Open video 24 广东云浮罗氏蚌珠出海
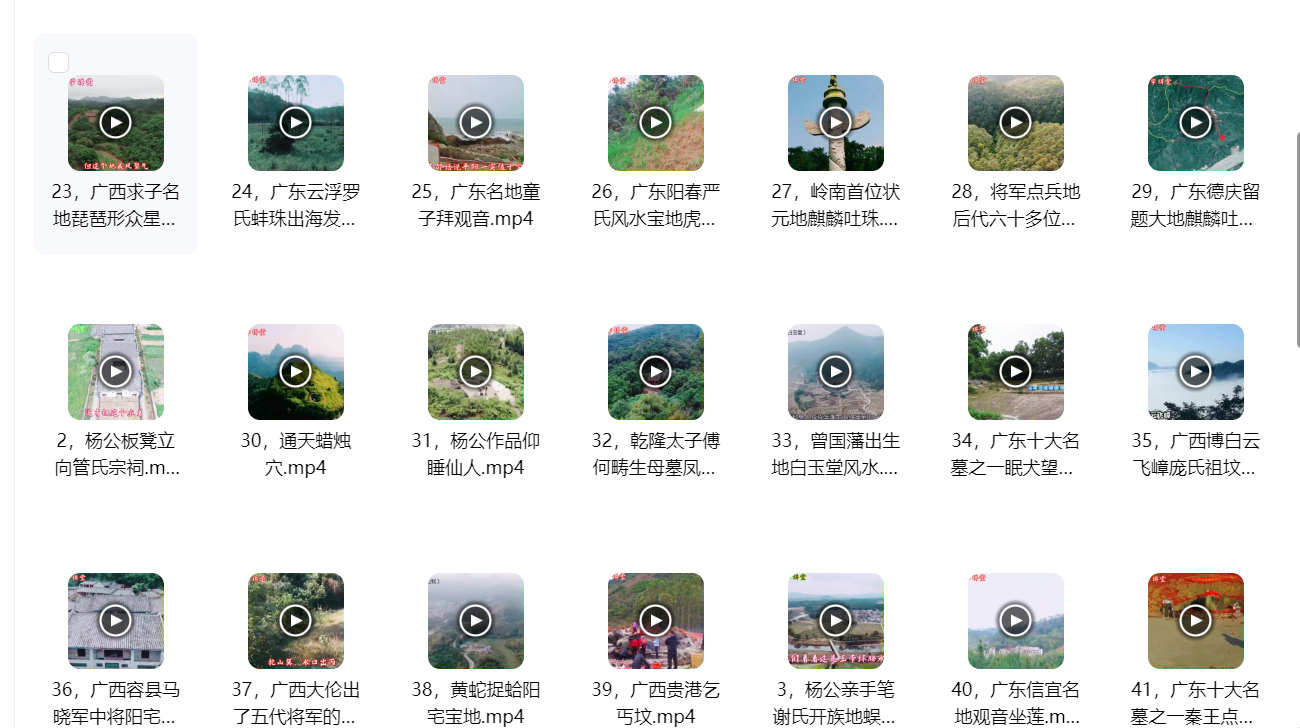 295,123
